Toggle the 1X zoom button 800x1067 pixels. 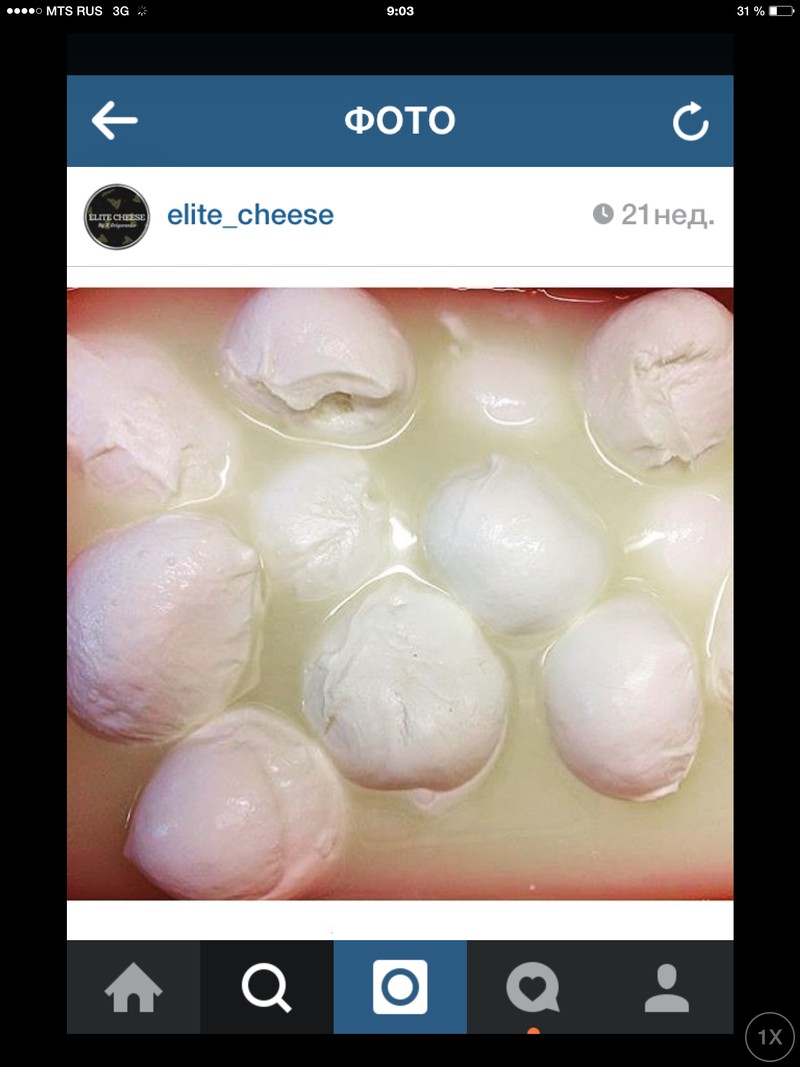tap(769, 1037)
